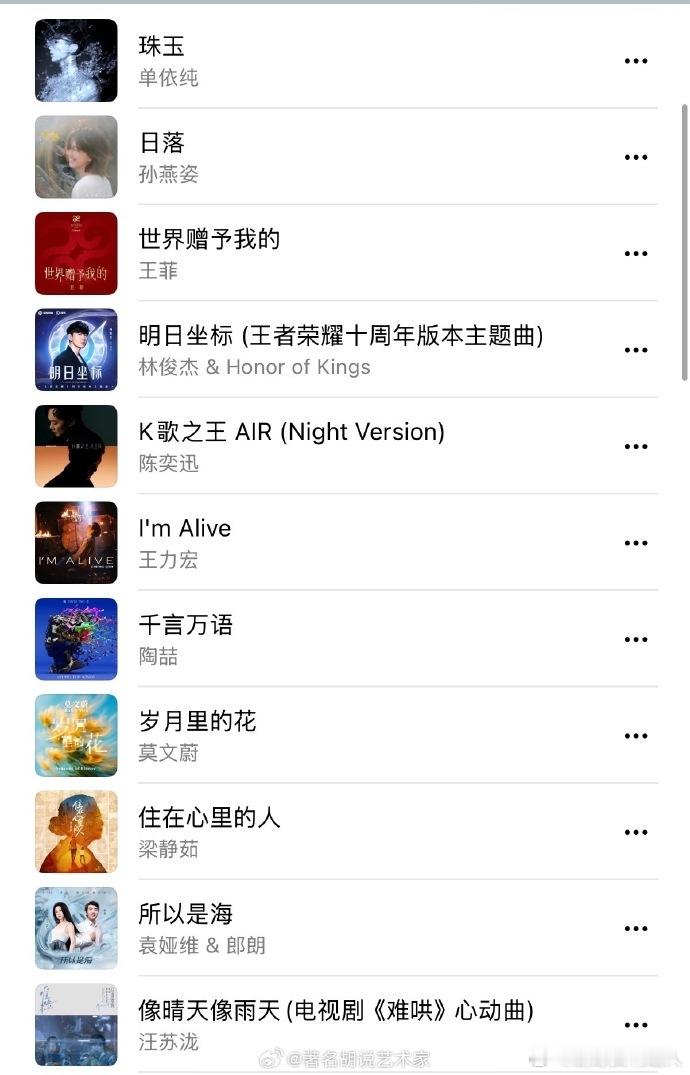Open more options for 世界赠予我的
690x1075 pixels.
[x=636, y=254]
